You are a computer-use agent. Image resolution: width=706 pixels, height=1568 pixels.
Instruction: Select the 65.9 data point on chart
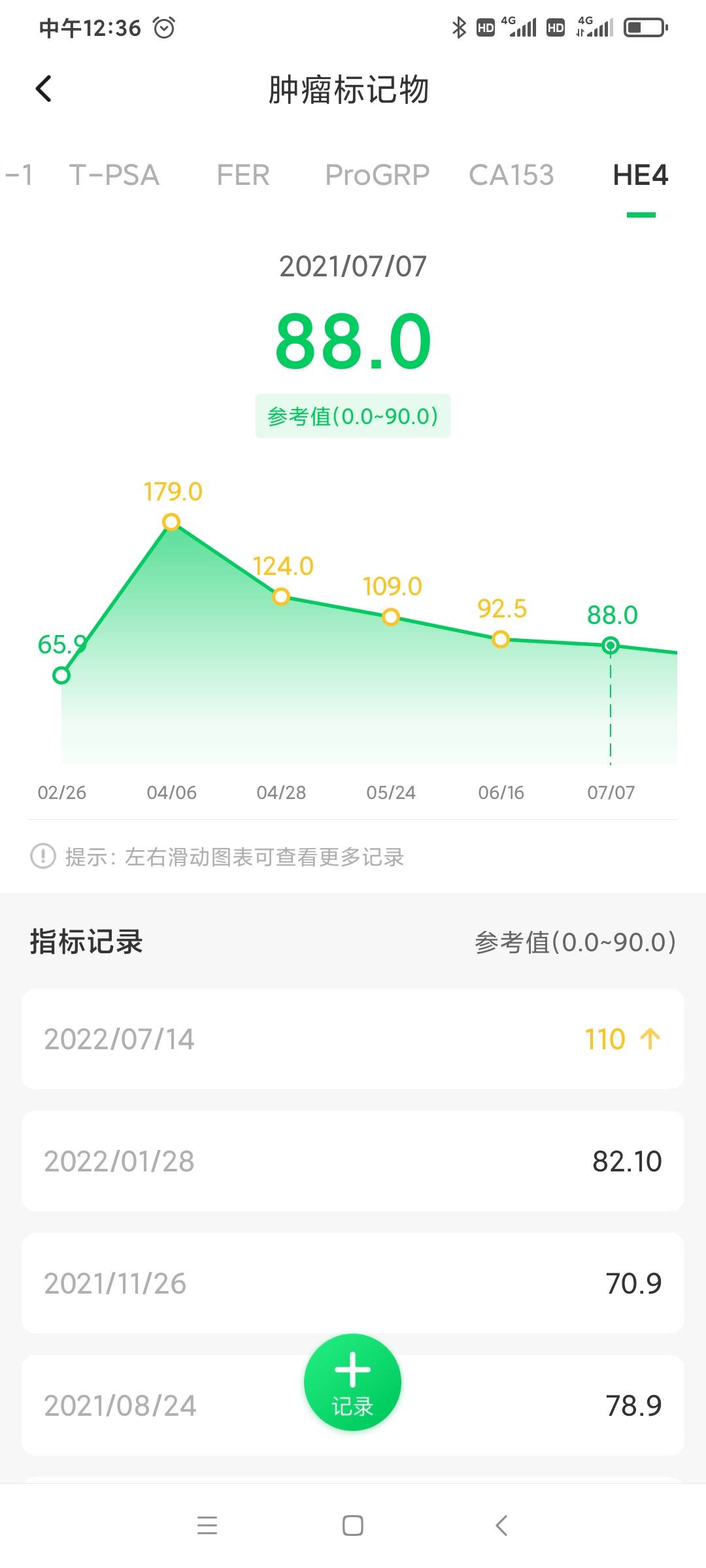click(x=62, y=675)
